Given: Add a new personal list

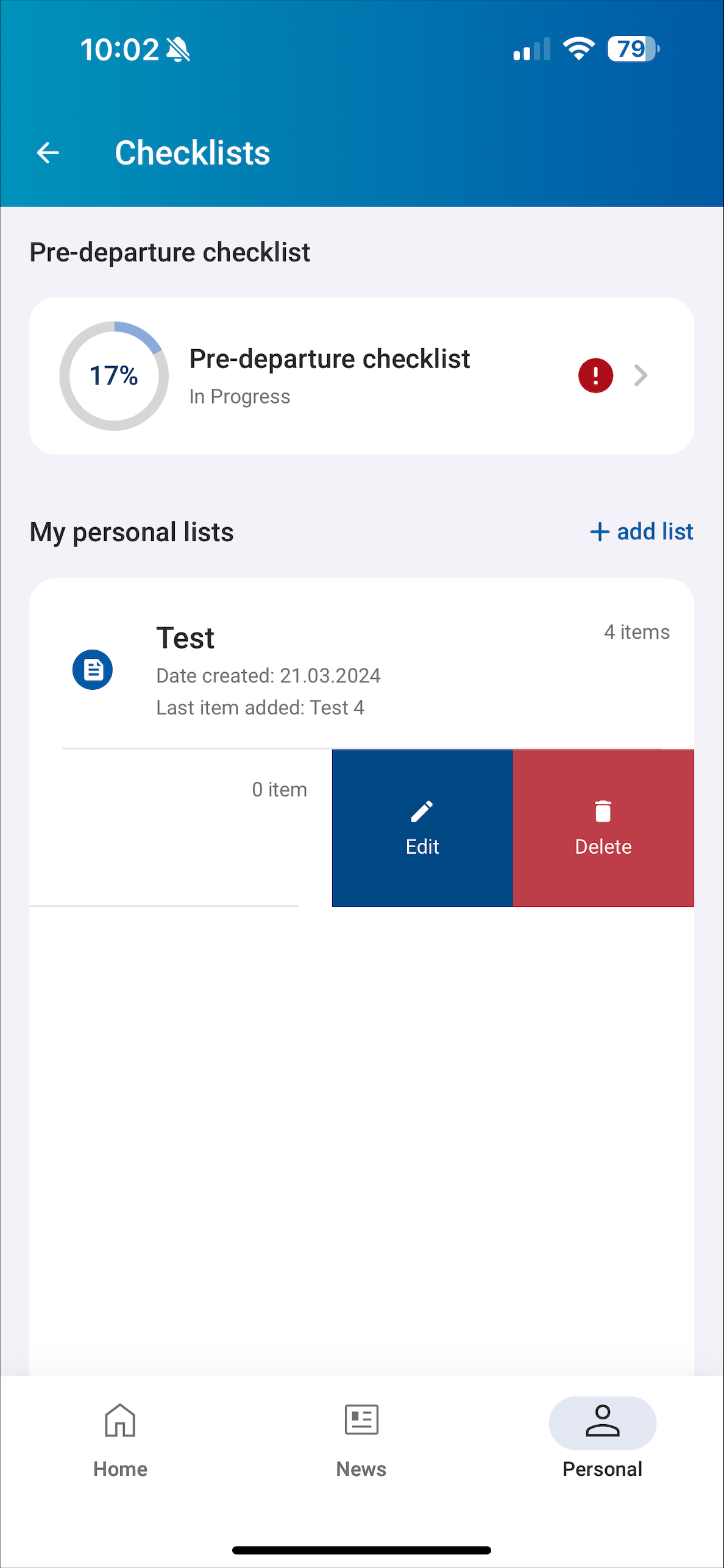Looking at the screenshot, I should coord(641,531).
